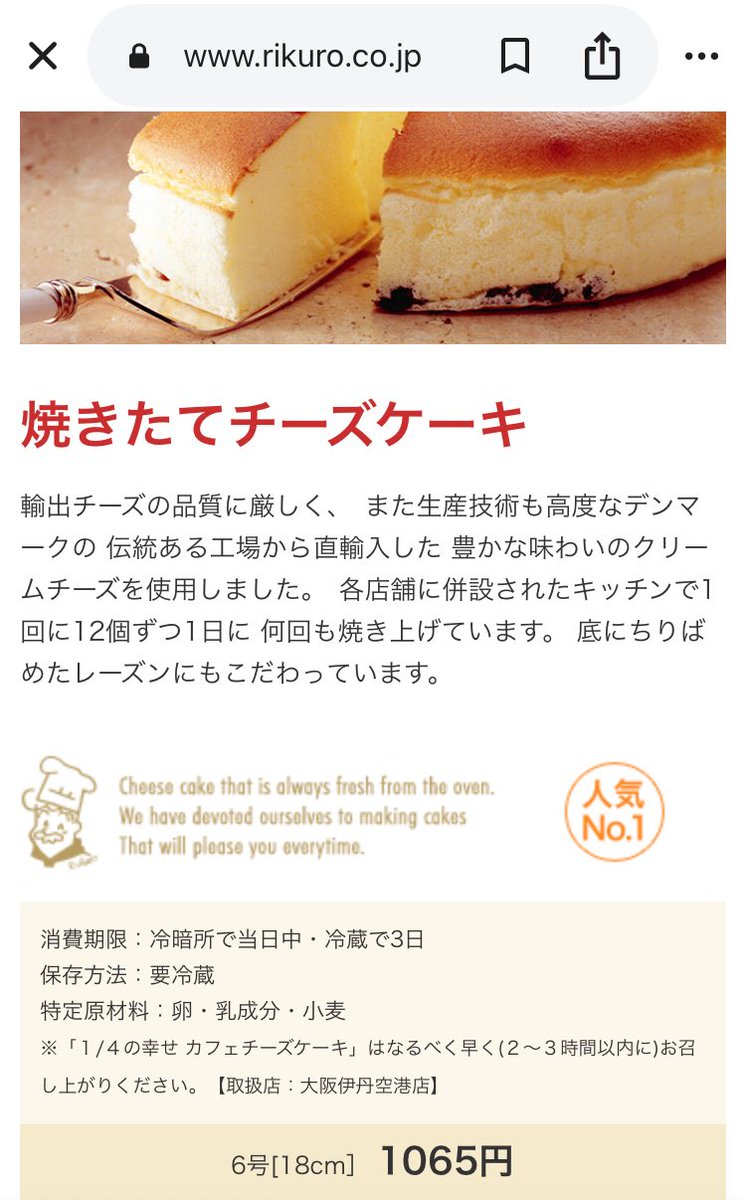This screenshot has height=1200, width=746.
Task: Close the in-app browser page
Action: 42,57
